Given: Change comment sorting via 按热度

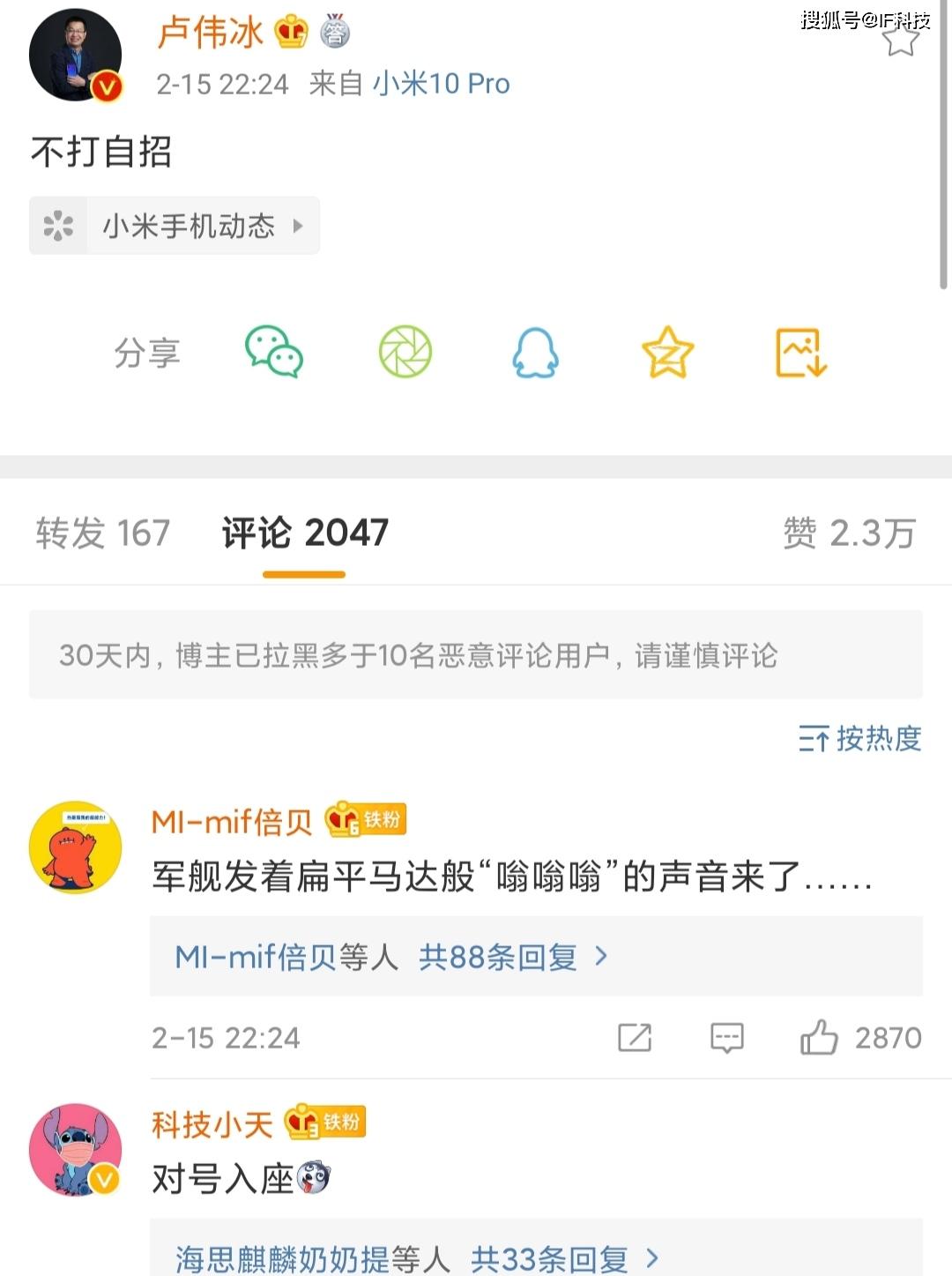Looking at the screenshot, I should pos(859,738).
